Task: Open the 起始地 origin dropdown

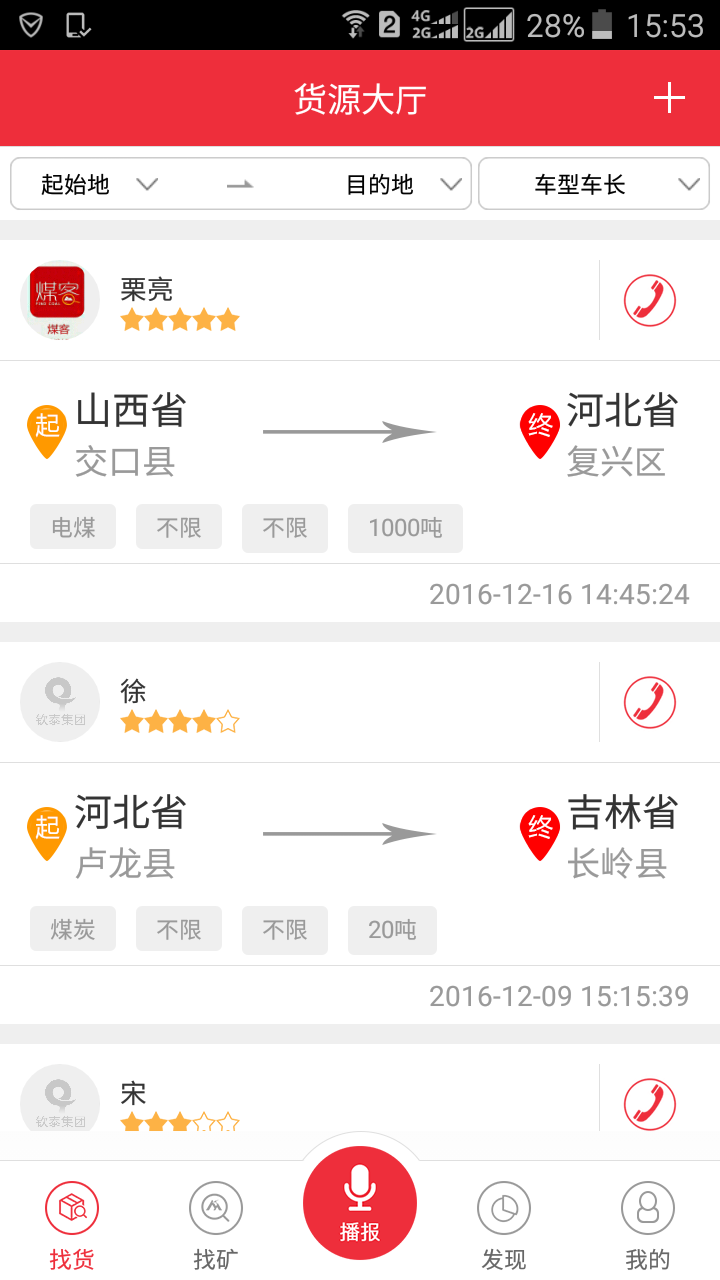Action: pos(100,184)
